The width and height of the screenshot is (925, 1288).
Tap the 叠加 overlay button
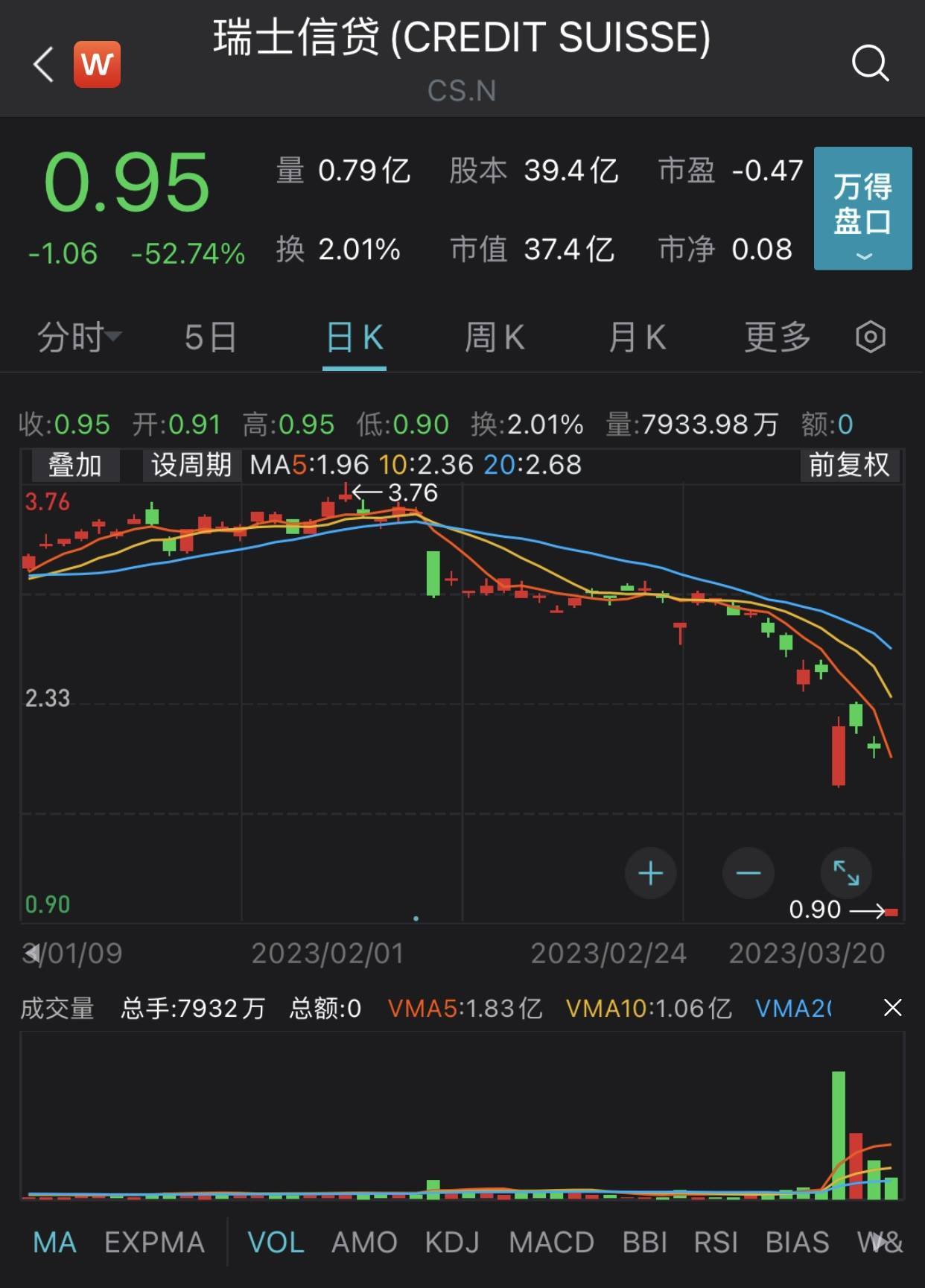[x=74, y=466]
